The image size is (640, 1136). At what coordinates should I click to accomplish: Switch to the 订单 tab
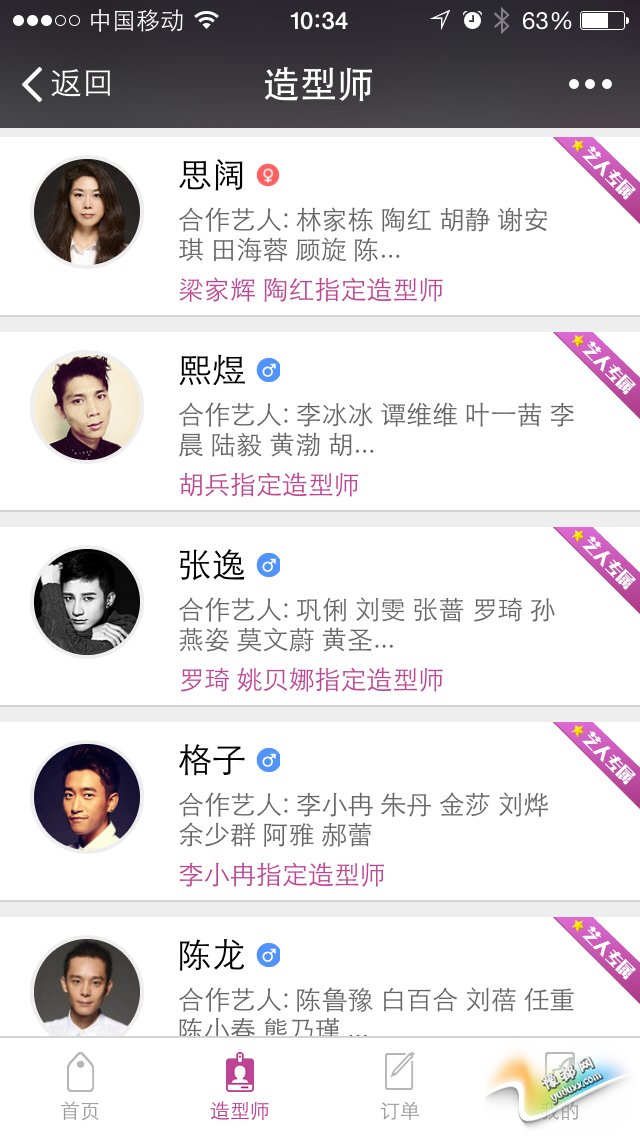[x=399, y=1087]
